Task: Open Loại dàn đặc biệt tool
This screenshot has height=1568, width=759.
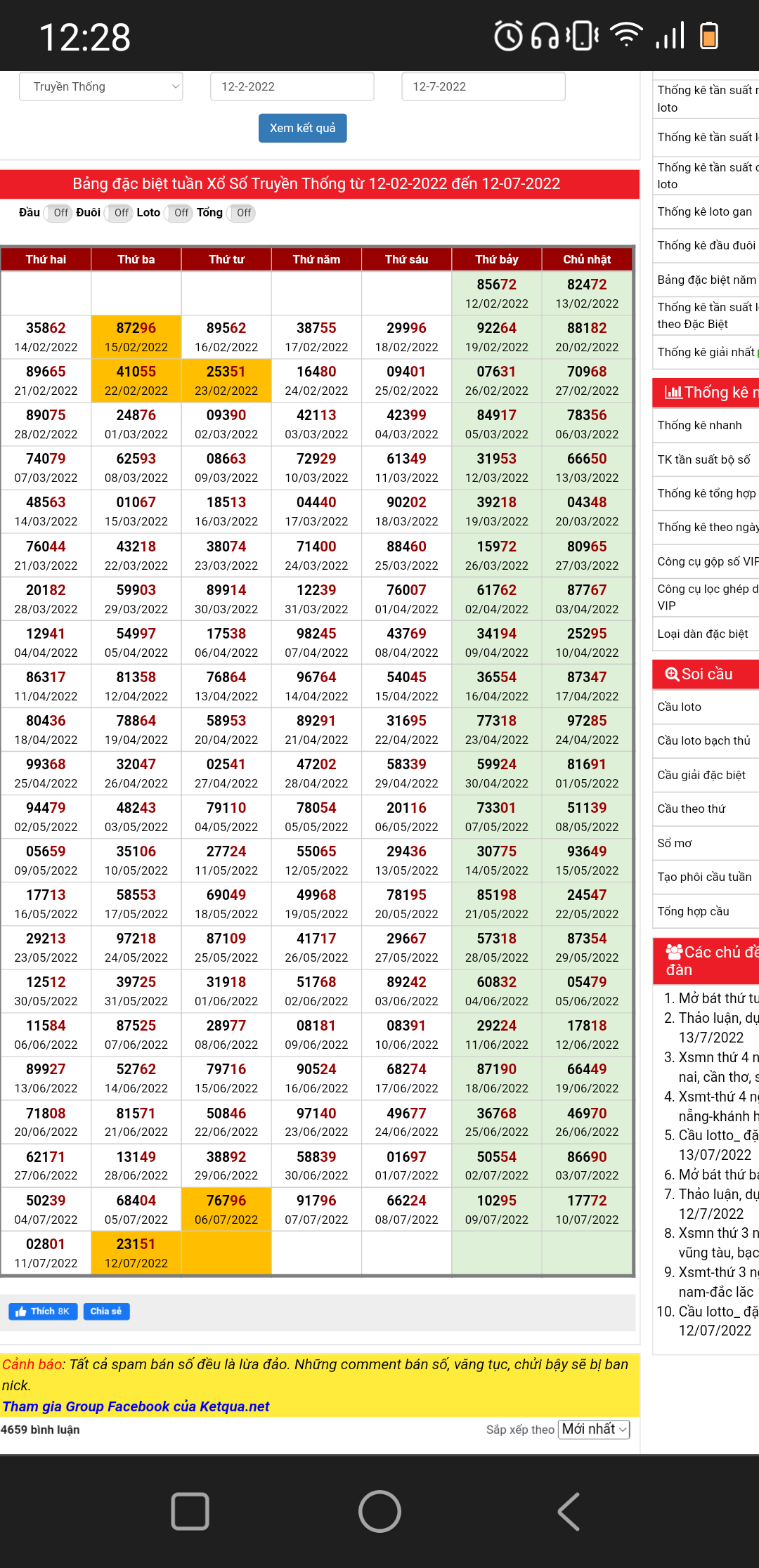Action: 702,634
